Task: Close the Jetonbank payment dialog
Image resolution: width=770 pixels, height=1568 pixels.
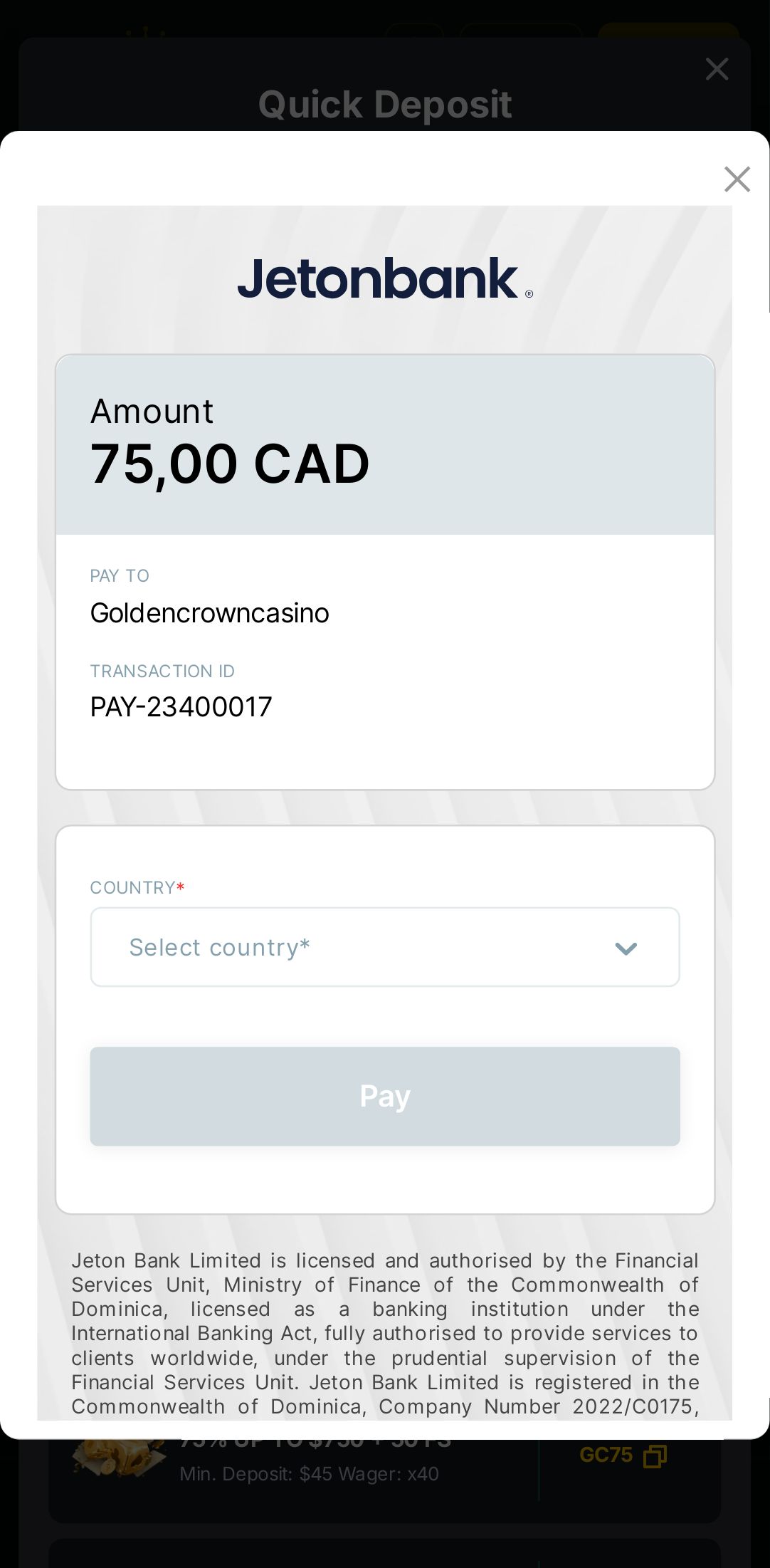Action: (737, 179)
